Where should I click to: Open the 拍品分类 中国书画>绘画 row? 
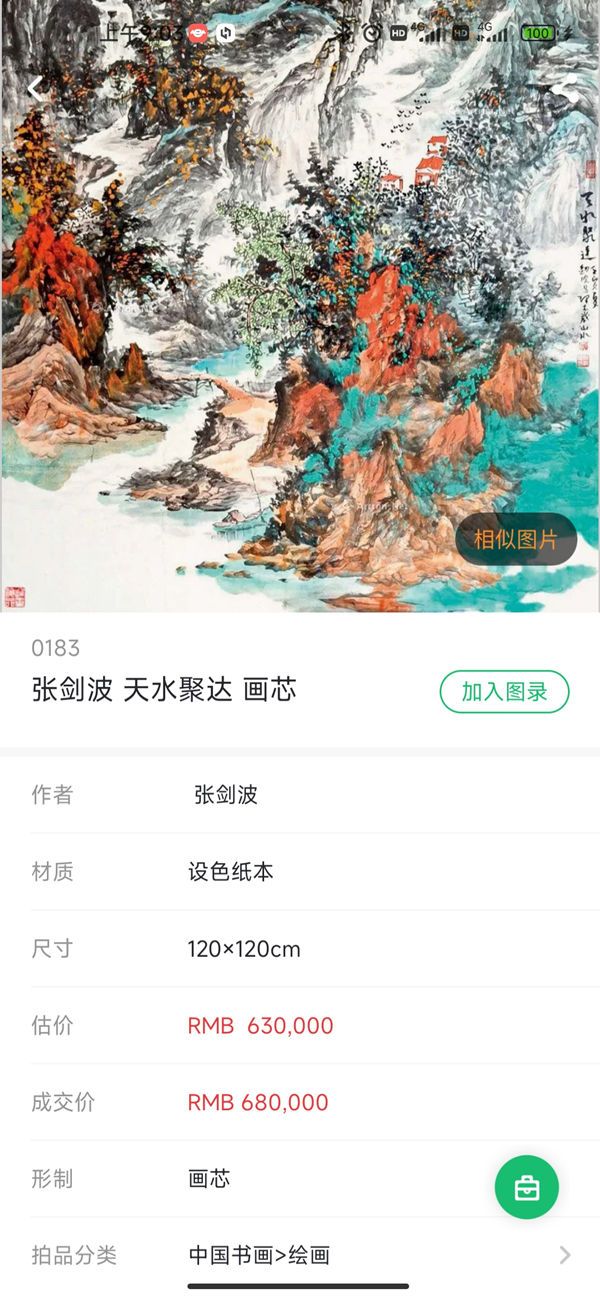[x=300, y=1255]
